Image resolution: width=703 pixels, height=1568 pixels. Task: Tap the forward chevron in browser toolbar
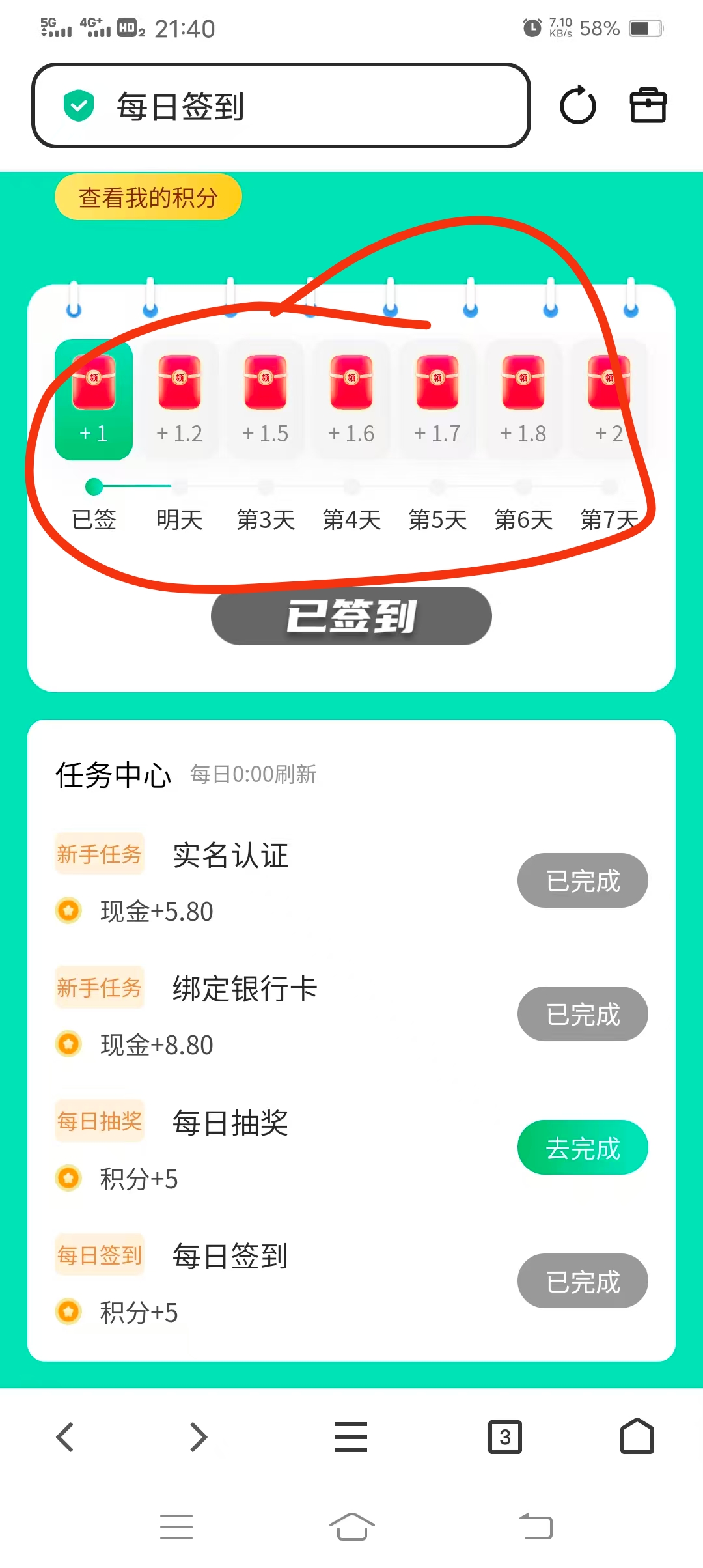click(x=199, y=1438)
